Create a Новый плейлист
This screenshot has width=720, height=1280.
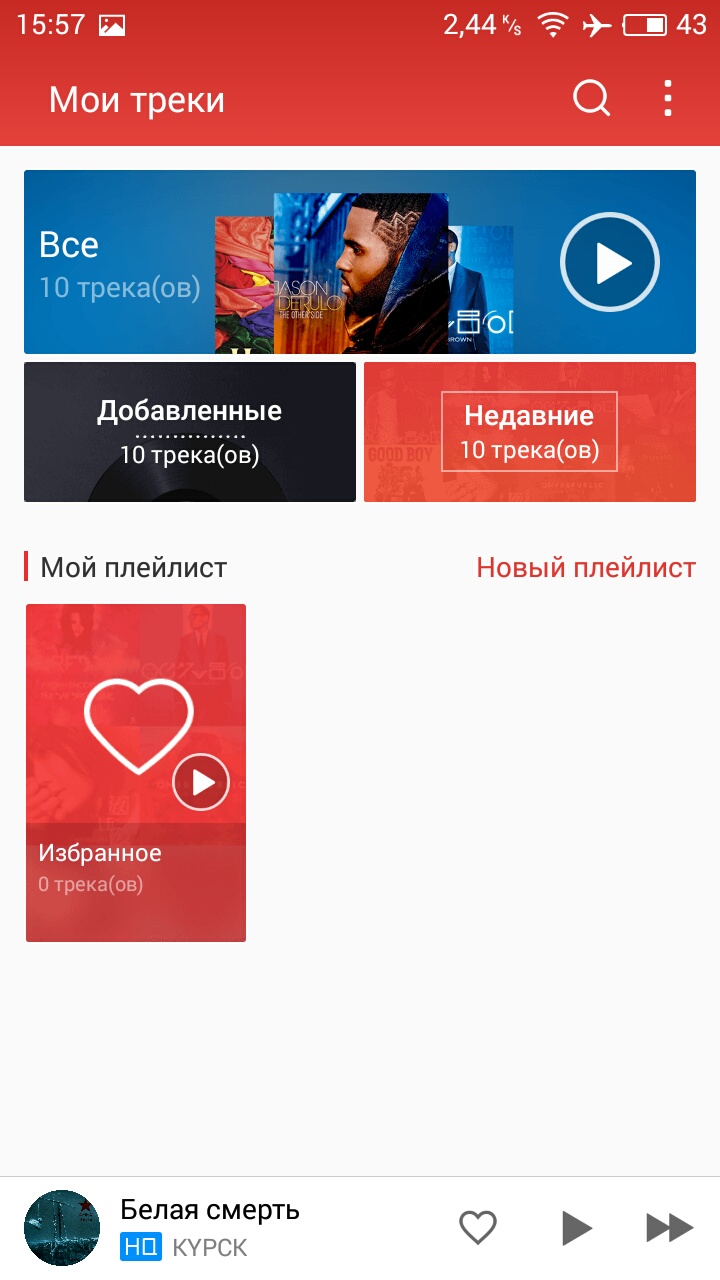[x=585, y=568]
